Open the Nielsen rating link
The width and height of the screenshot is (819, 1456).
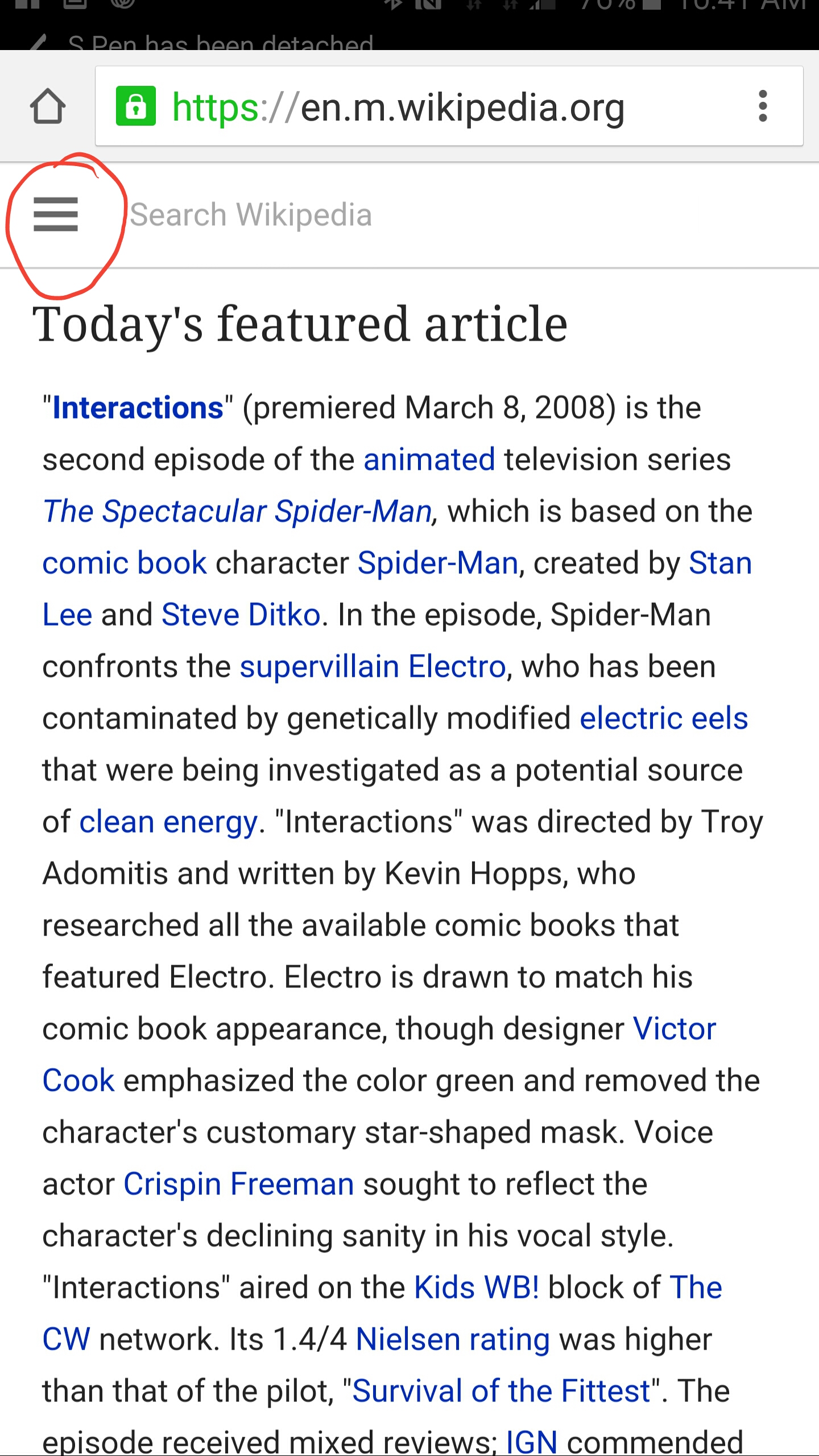[453, 1339]
